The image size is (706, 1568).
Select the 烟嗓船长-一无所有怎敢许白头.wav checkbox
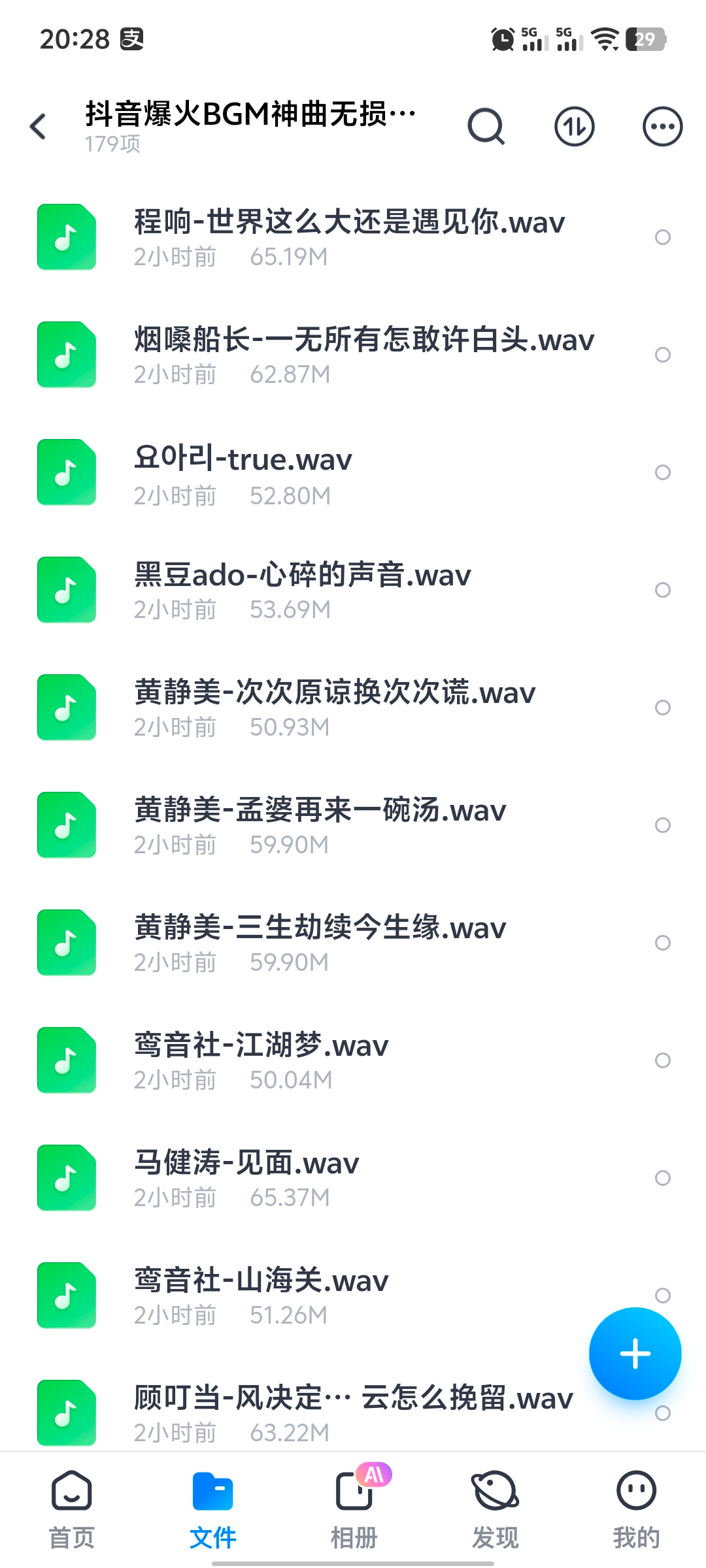pos(662,355)
